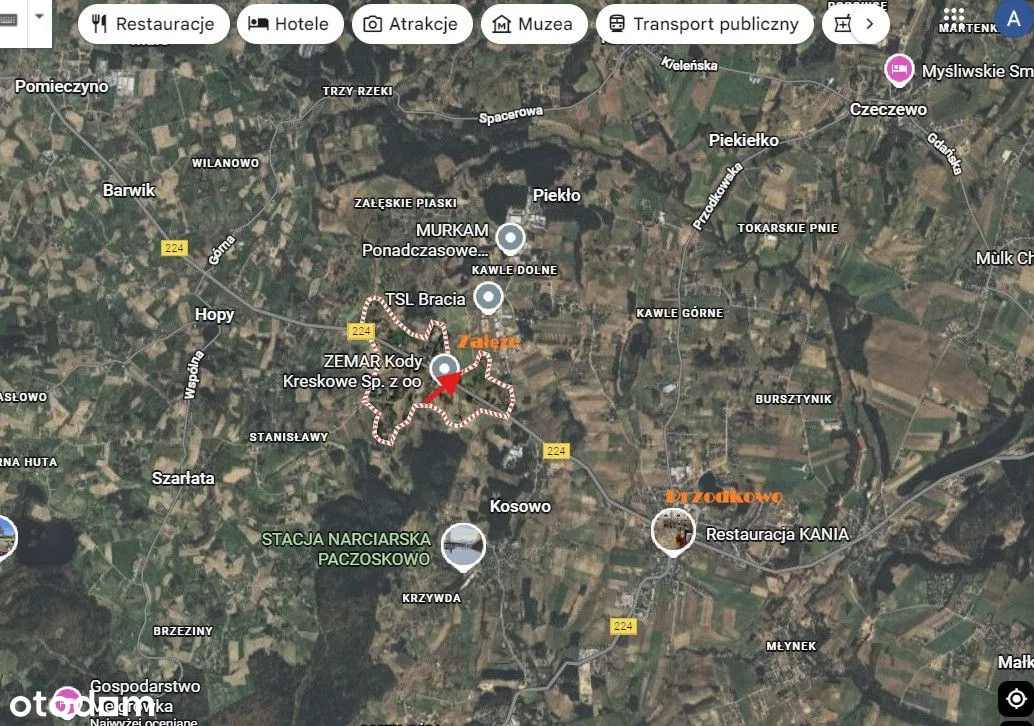The image size is (1034, 726).
Task: Open the TSL Bracia place pin
Action: (x=488, y=296)
